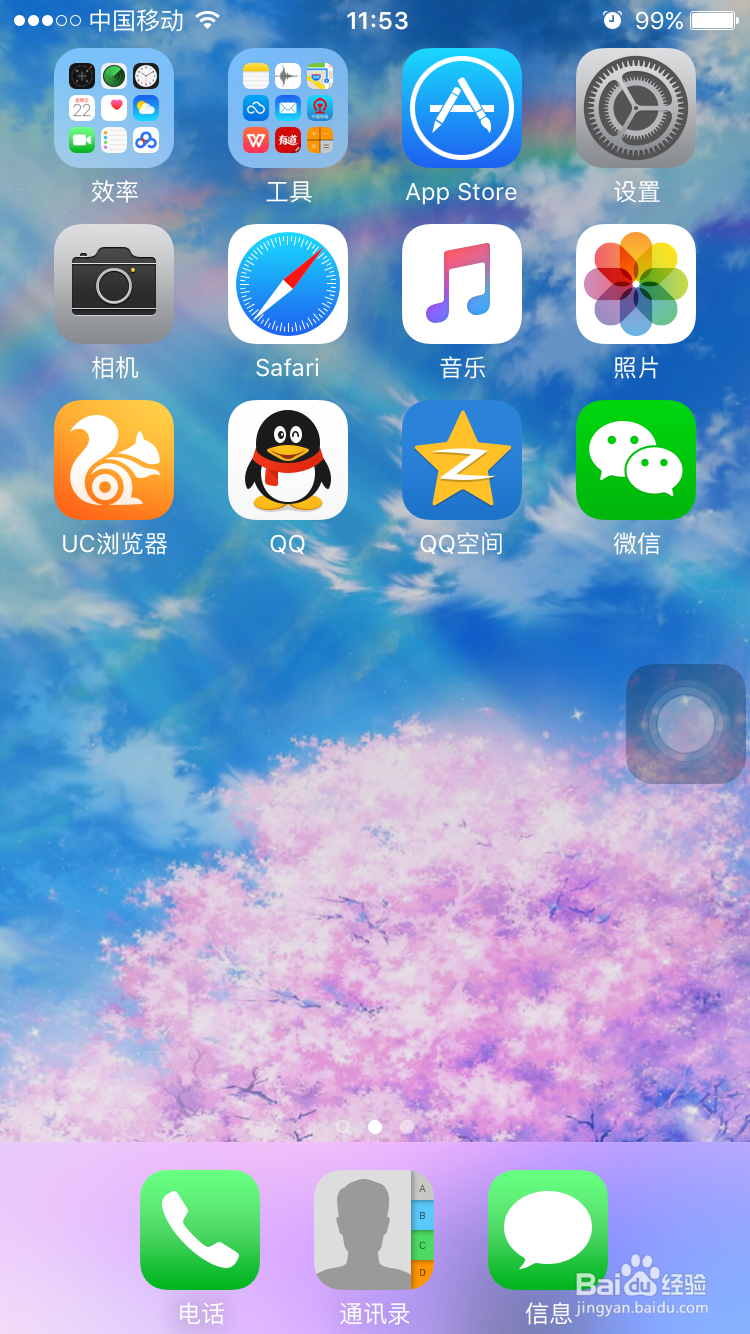Viewport: 750px width, 1334px height.
Task: Launch the 相机 (Camera) app
Action: tap(113, 284)
